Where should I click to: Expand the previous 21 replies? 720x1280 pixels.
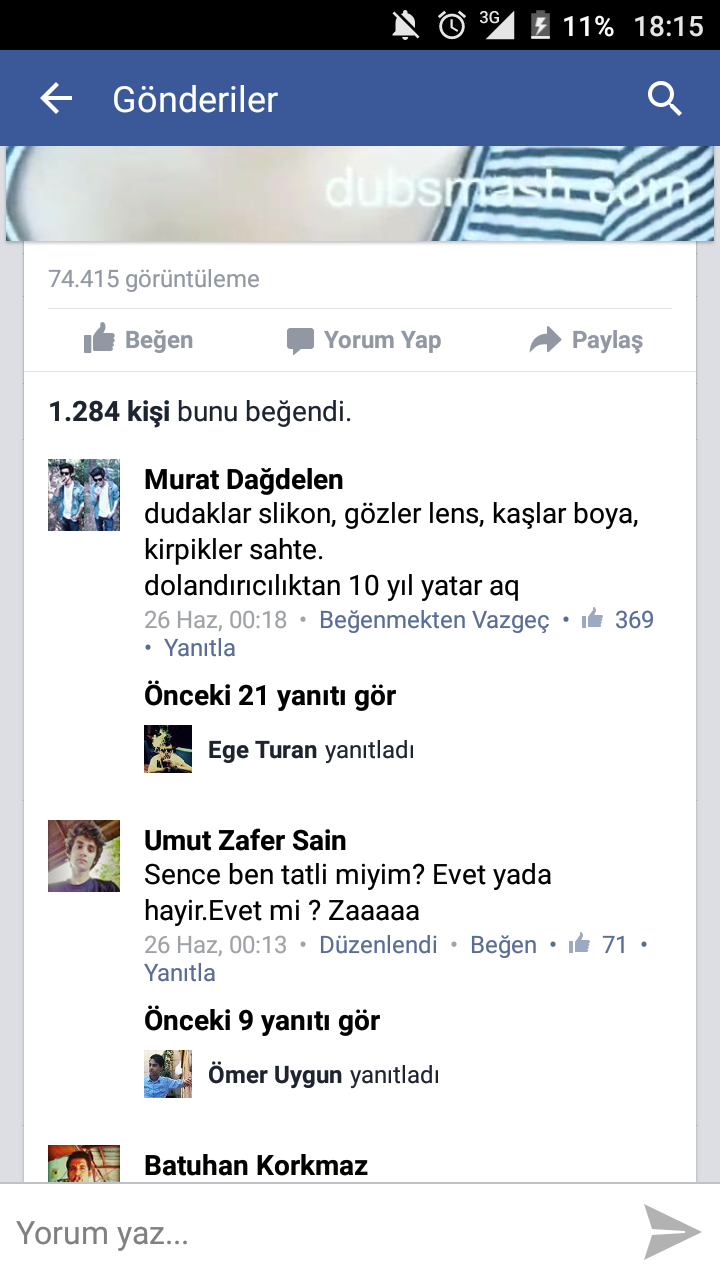click(270, 696)
